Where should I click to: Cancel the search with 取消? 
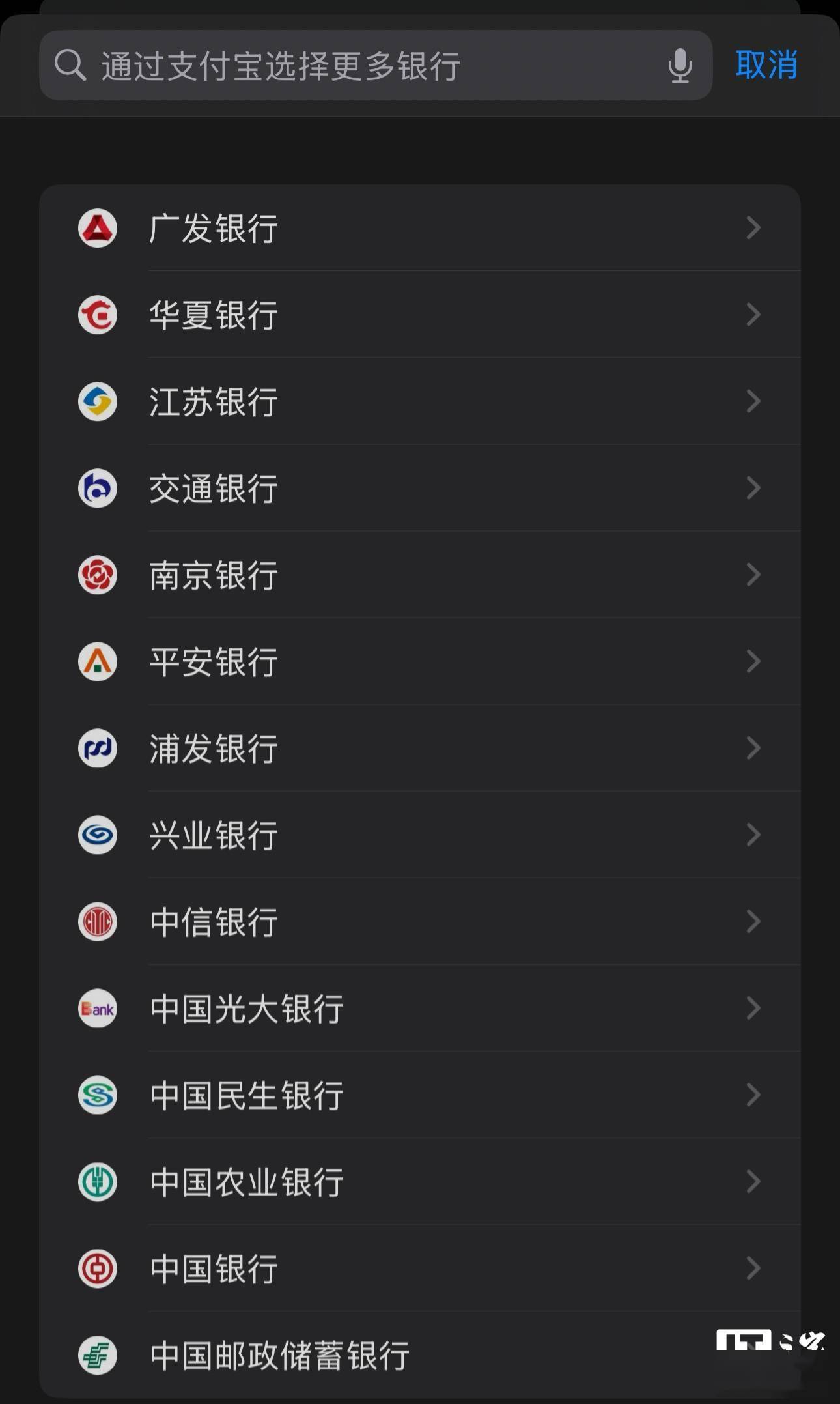click(x=766, y=65)
